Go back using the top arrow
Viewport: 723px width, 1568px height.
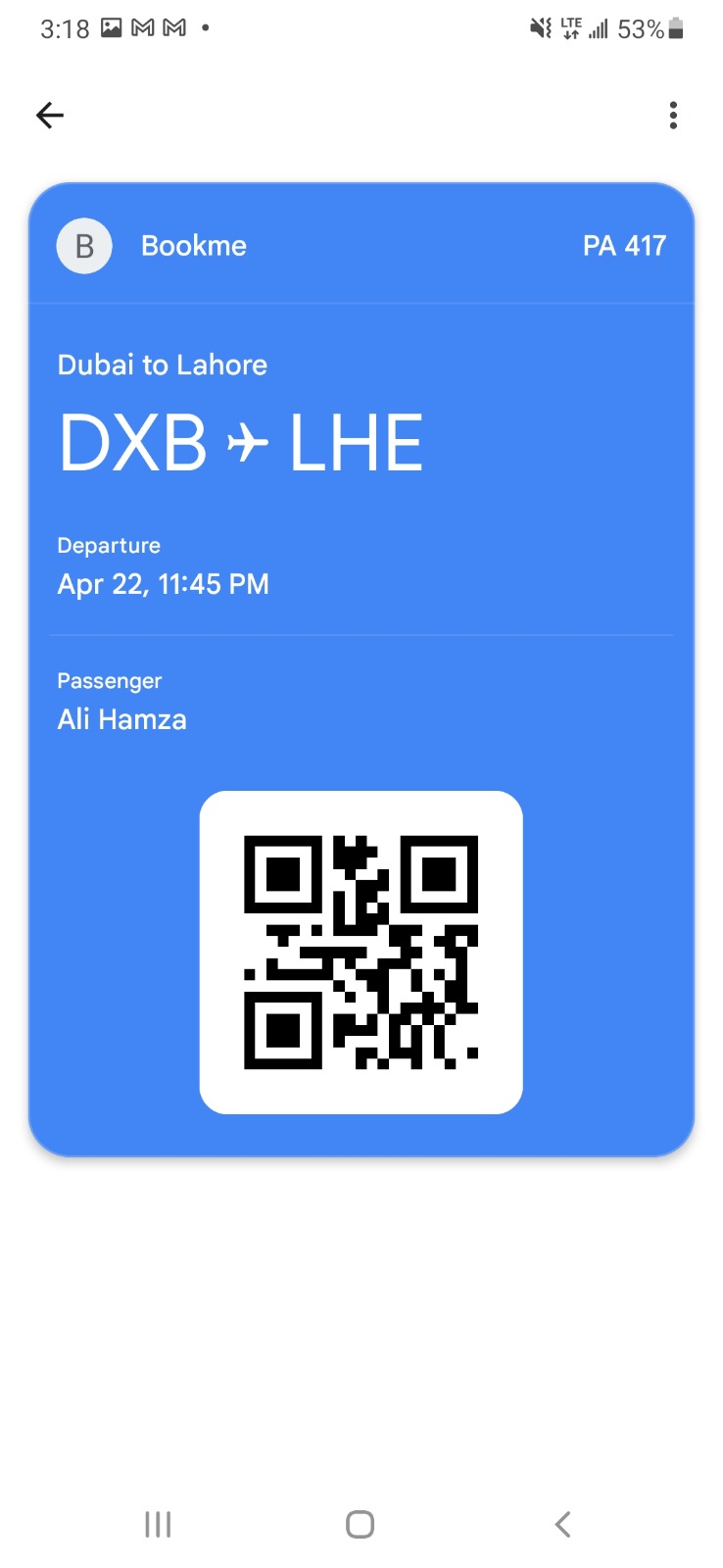[50, 116]
